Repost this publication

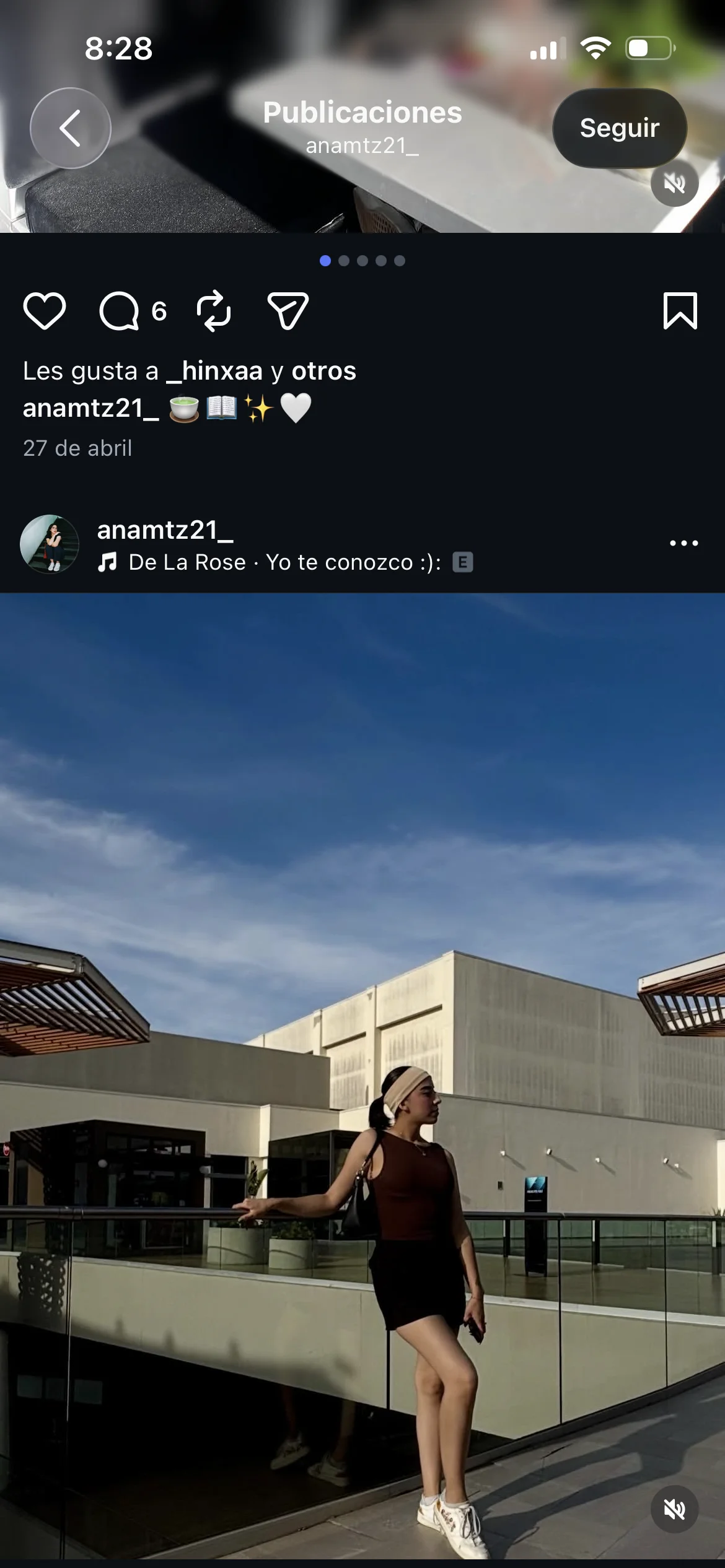tap(214, 311)
